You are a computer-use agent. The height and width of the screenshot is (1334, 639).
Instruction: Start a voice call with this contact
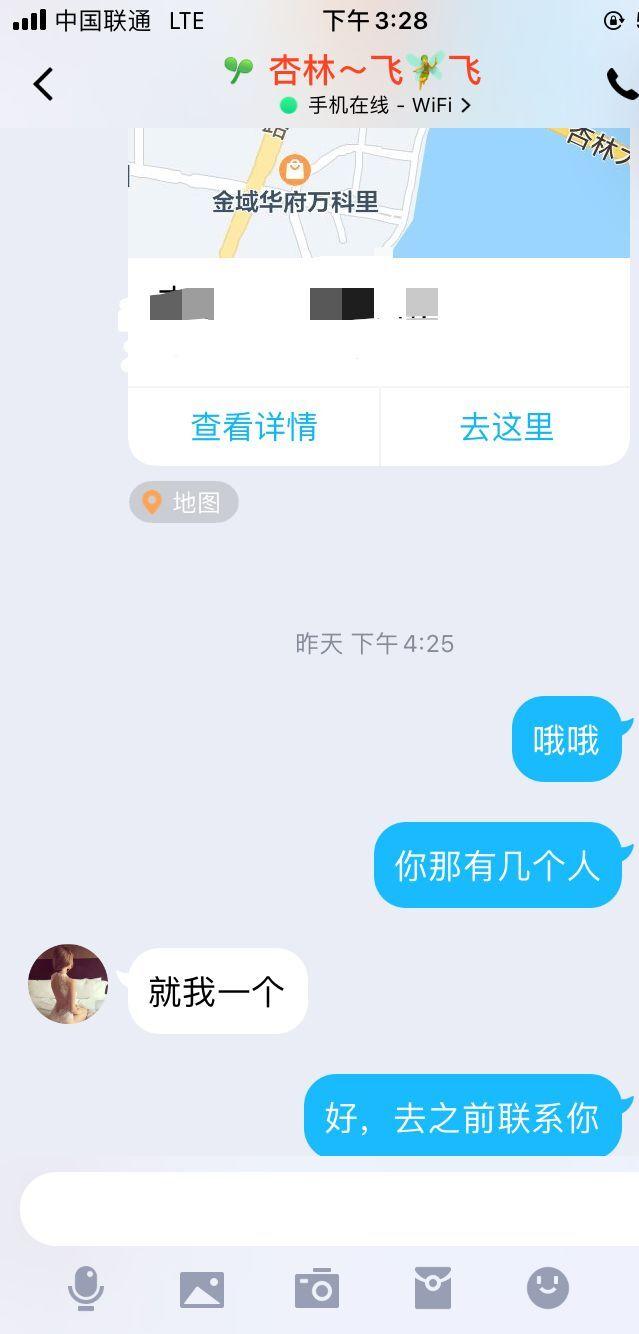[x=620, y=84]
